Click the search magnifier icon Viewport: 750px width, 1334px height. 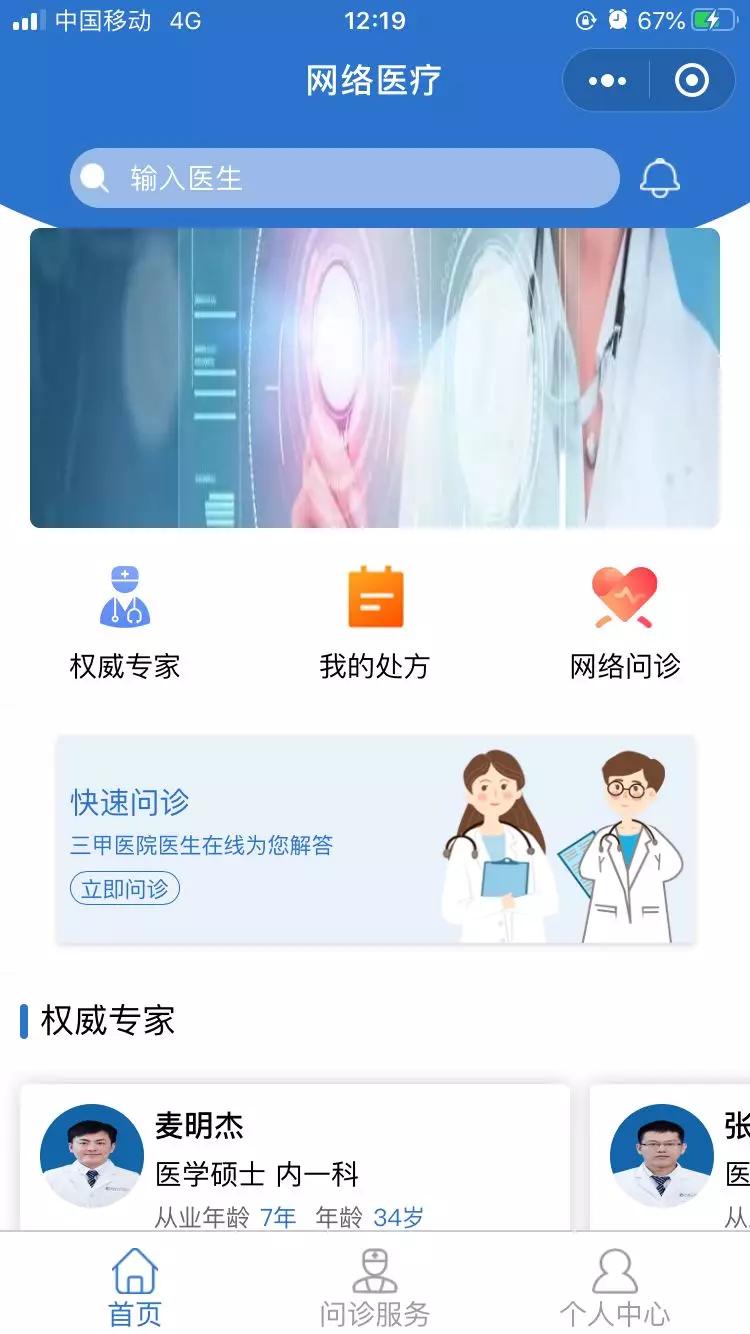tap(95, 177)
